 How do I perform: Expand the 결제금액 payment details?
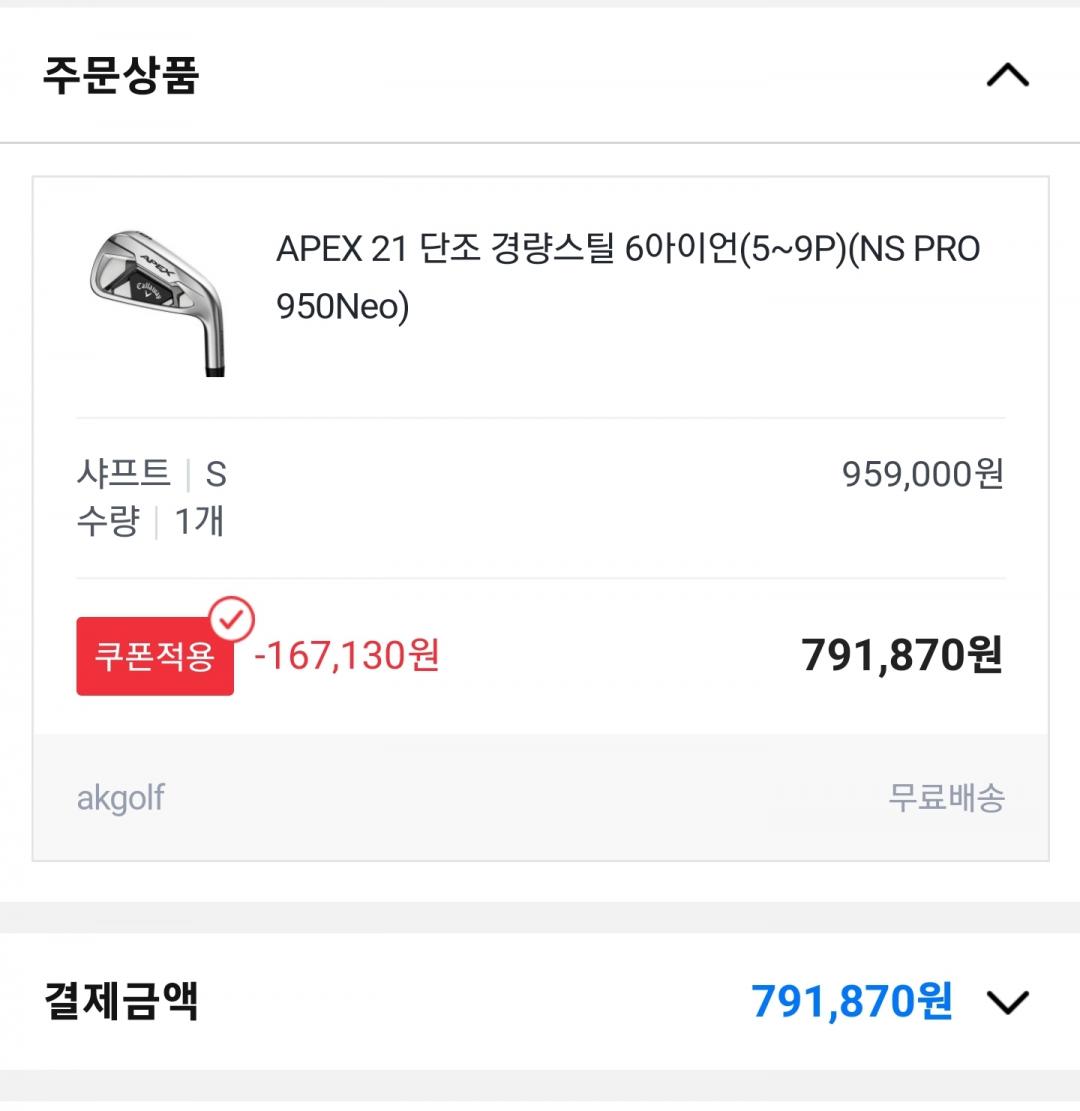(1007, 1001)
